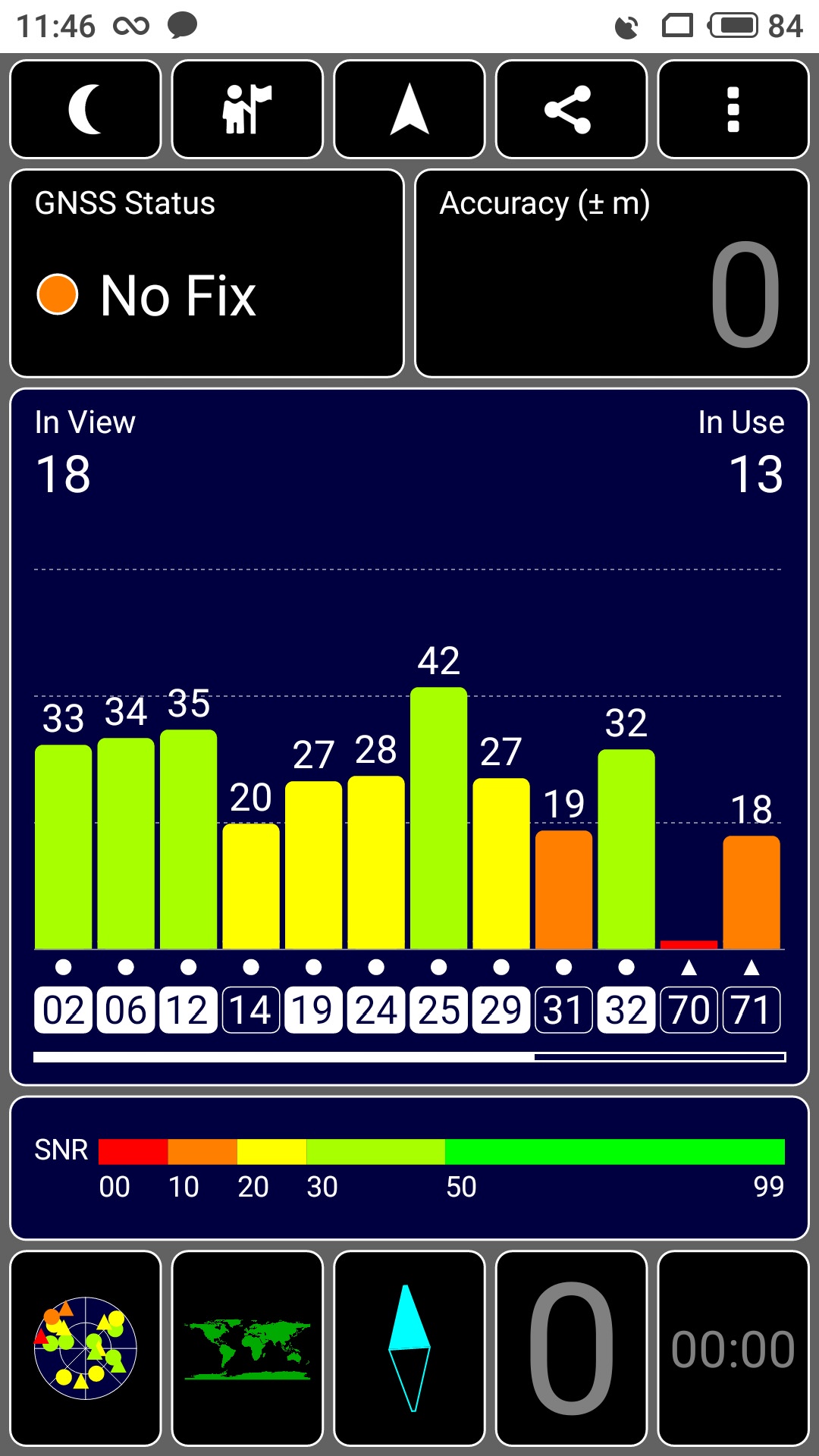Open the three-dot overflow menu
819x1456 pixels.
coord(733,109)
